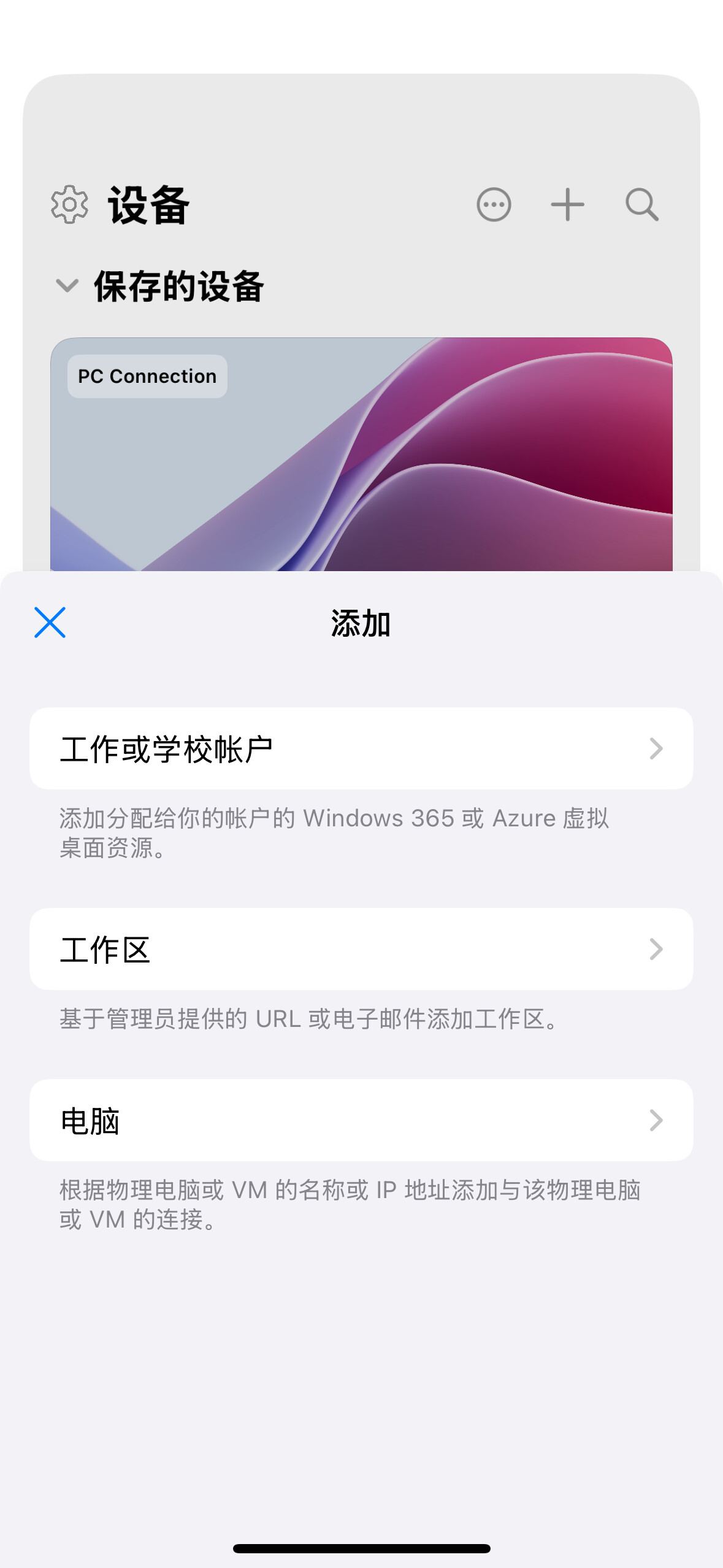
Task: Open the PC Connection device card
Action: coord(361,455)
